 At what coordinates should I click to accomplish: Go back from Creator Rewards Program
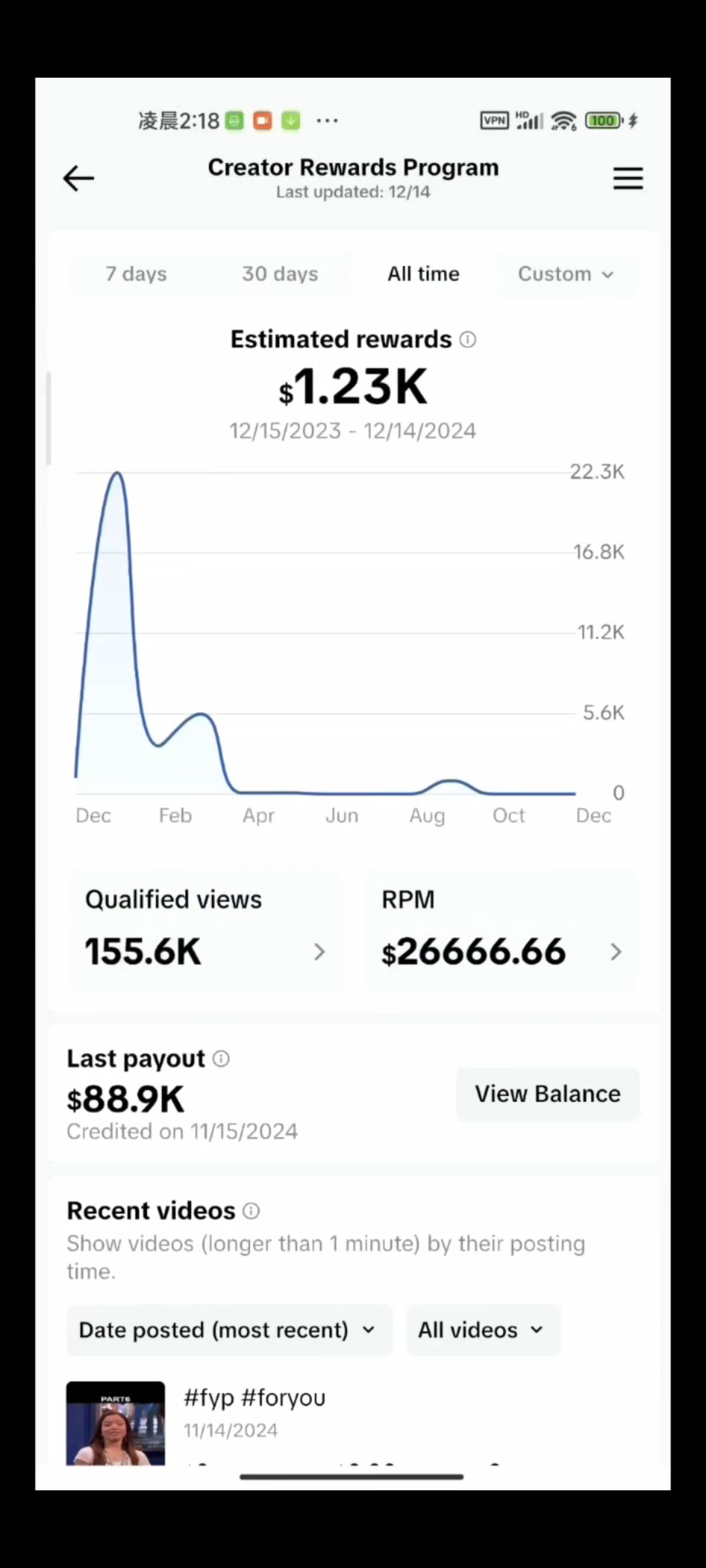click(78, 178)
